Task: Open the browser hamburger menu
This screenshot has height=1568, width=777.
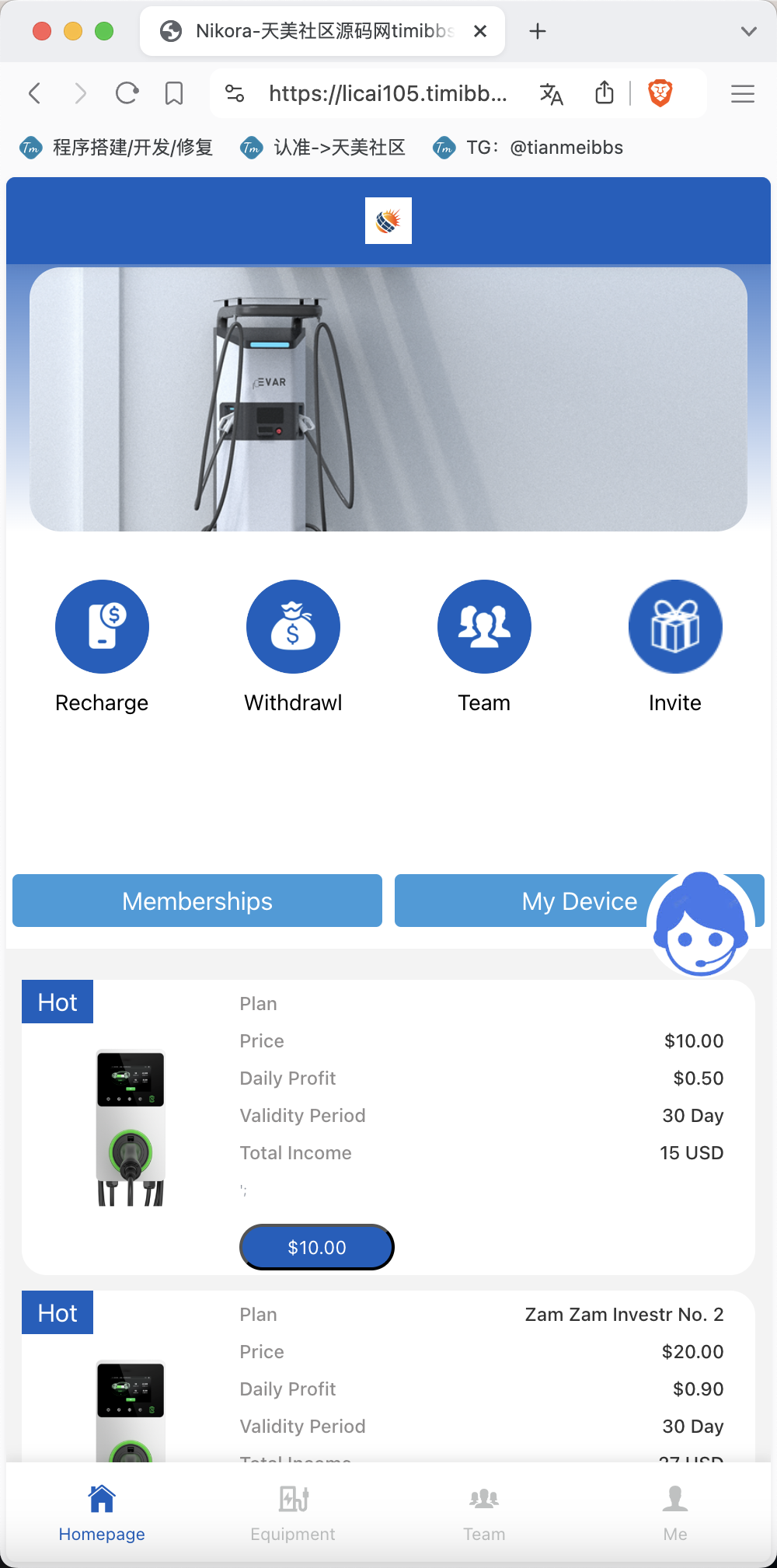Action: [x=743, y=94]
